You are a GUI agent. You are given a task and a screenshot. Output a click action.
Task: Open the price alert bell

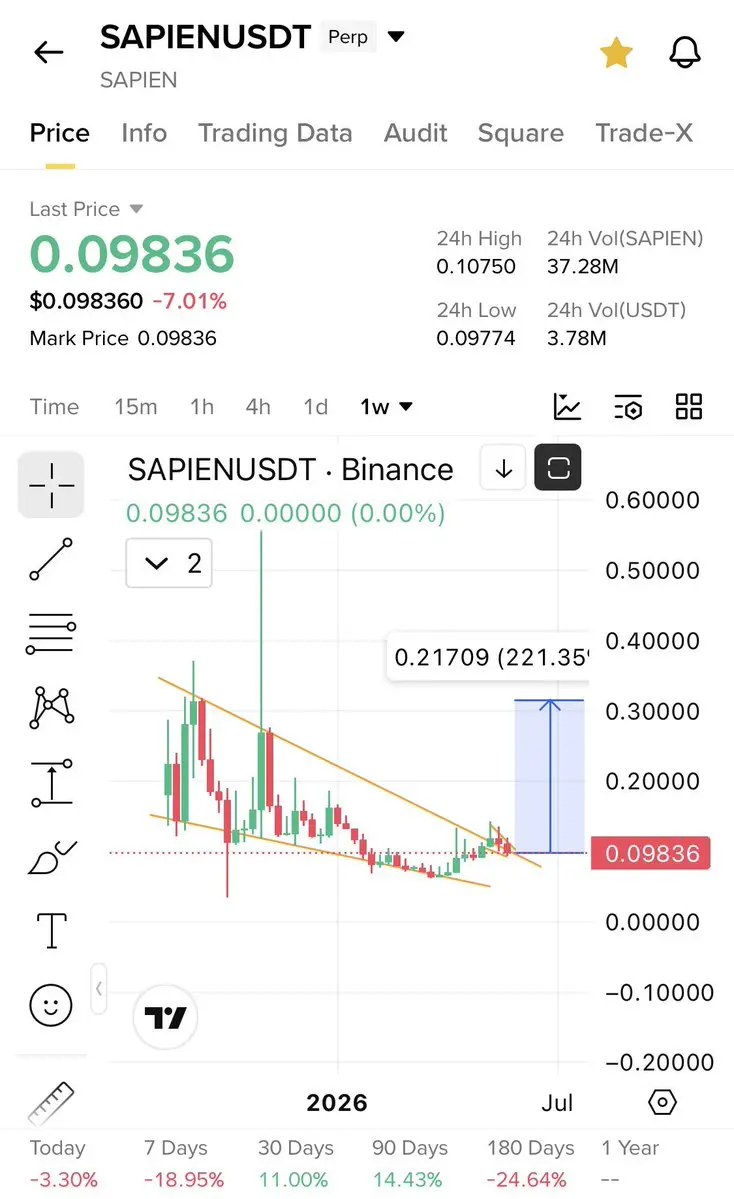pos(684,52)
